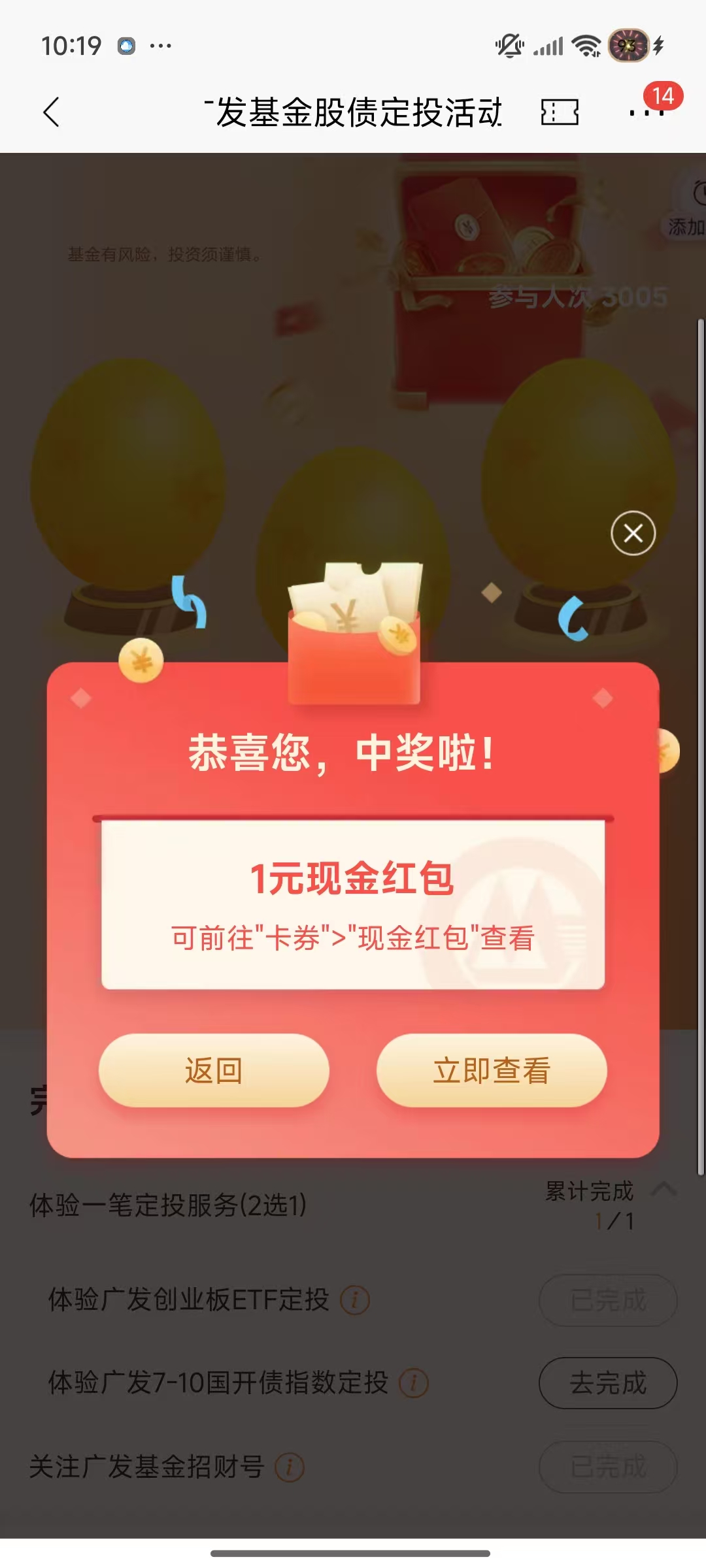Show info for 体验广发创业板ETF定投
706x1568 pixels.
click(x=355, y=1300)
